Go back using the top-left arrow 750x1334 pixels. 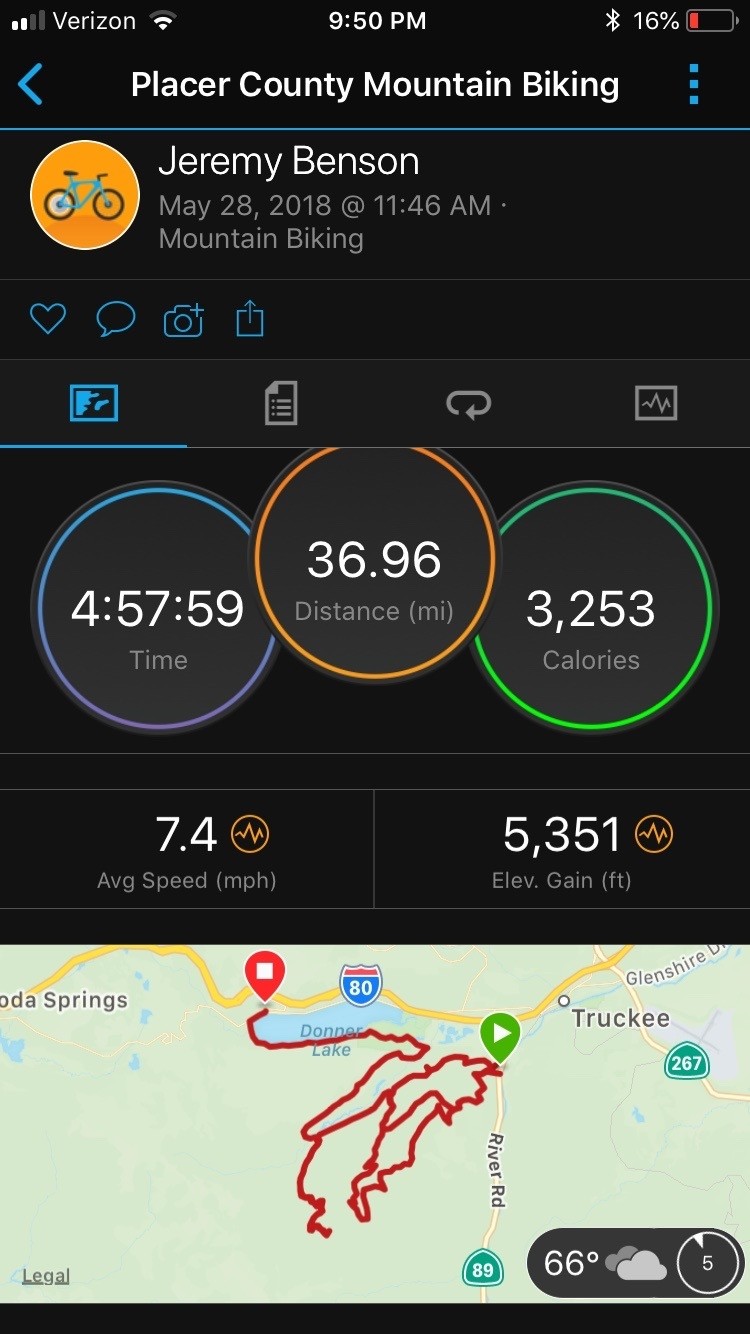31,85
